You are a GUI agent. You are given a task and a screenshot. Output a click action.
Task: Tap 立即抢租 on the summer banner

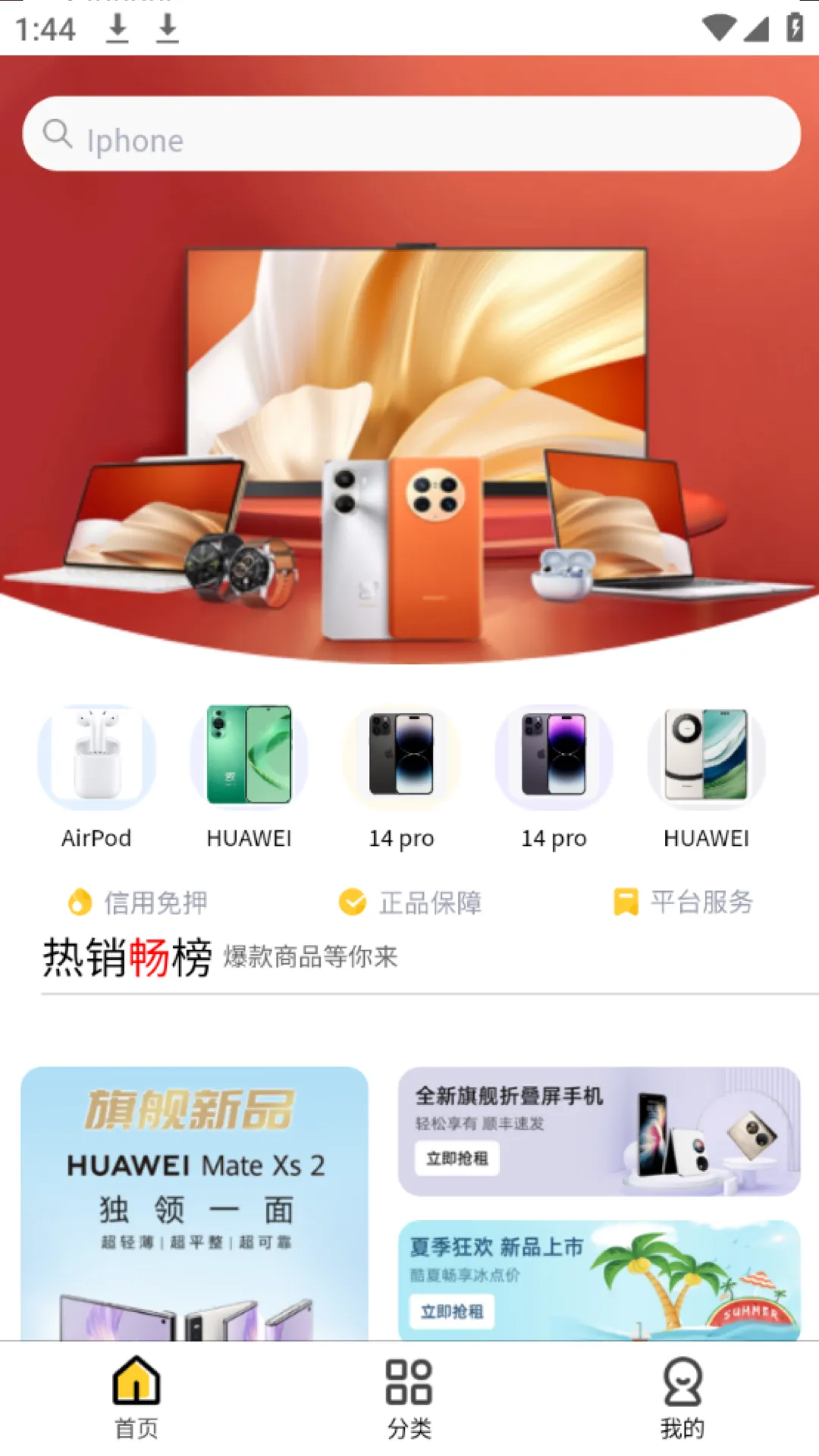click(x=452, y=1312)
